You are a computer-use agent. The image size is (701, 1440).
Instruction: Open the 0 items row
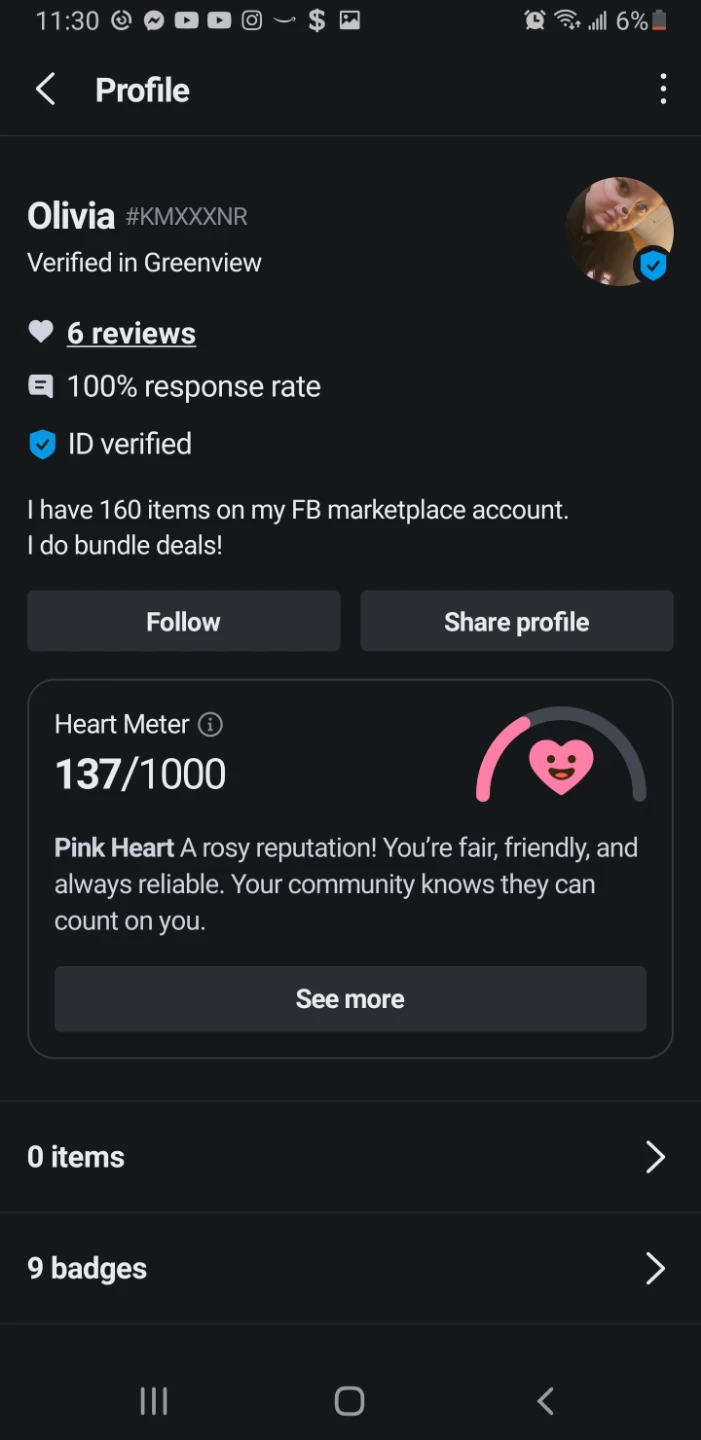[350, 1157]
